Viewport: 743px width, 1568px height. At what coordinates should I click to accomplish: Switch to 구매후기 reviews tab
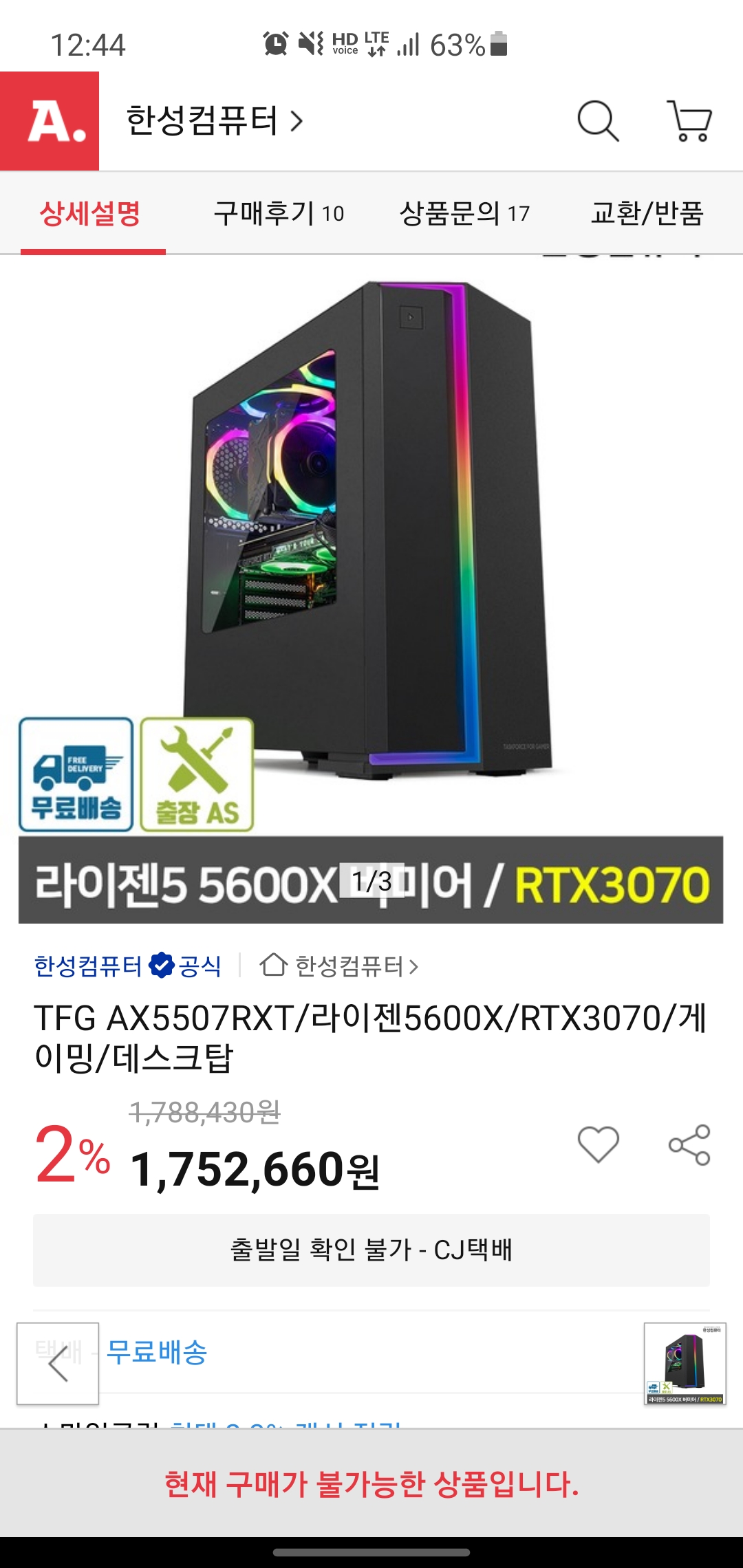(x=279, y=213)
